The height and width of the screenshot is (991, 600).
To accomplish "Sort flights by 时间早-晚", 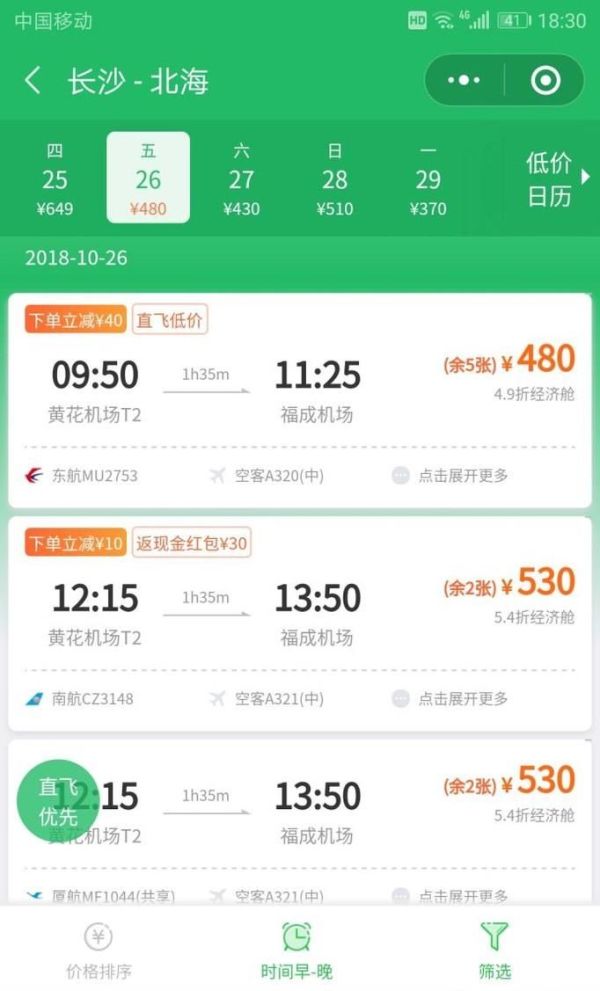I will (296, 950).
